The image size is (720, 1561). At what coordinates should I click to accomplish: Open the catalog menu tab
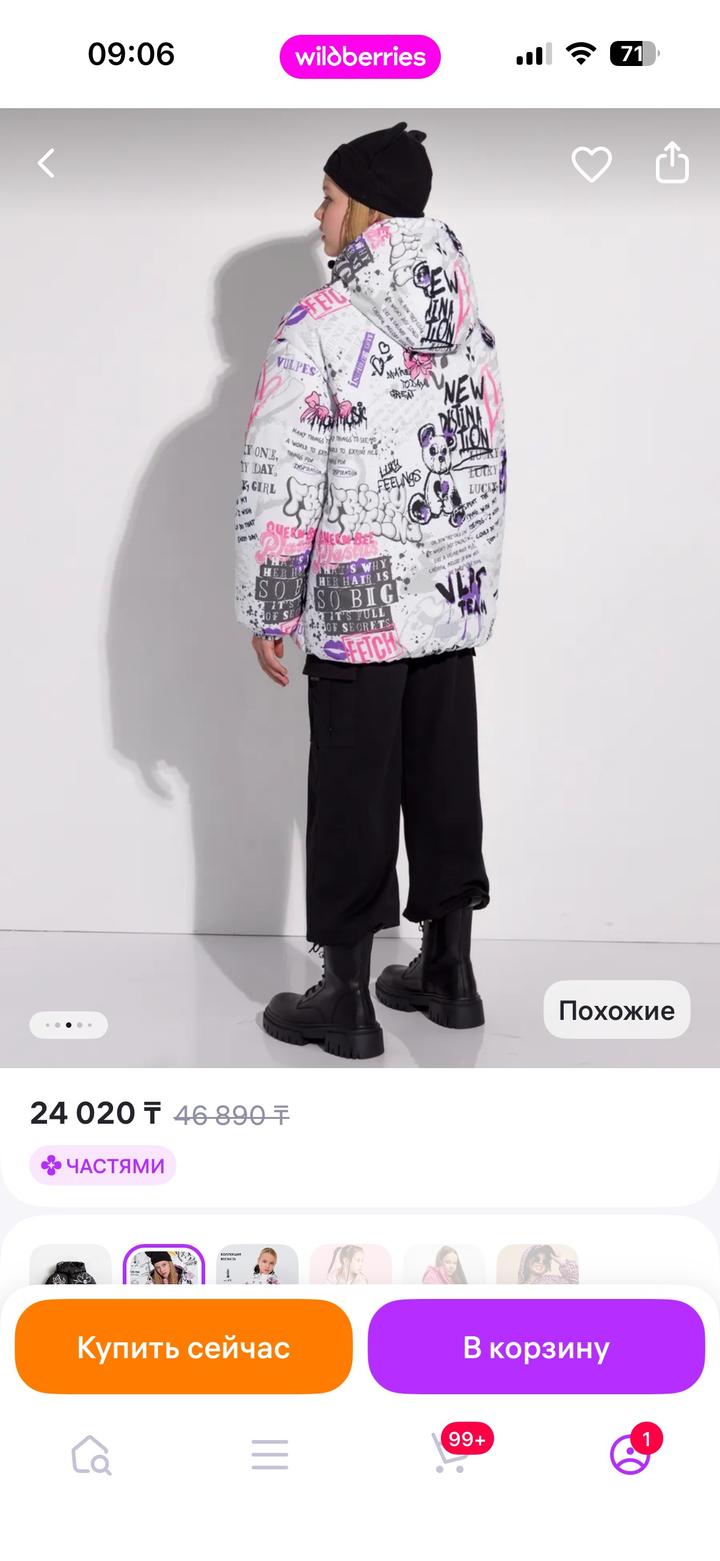coord(270,1455)
